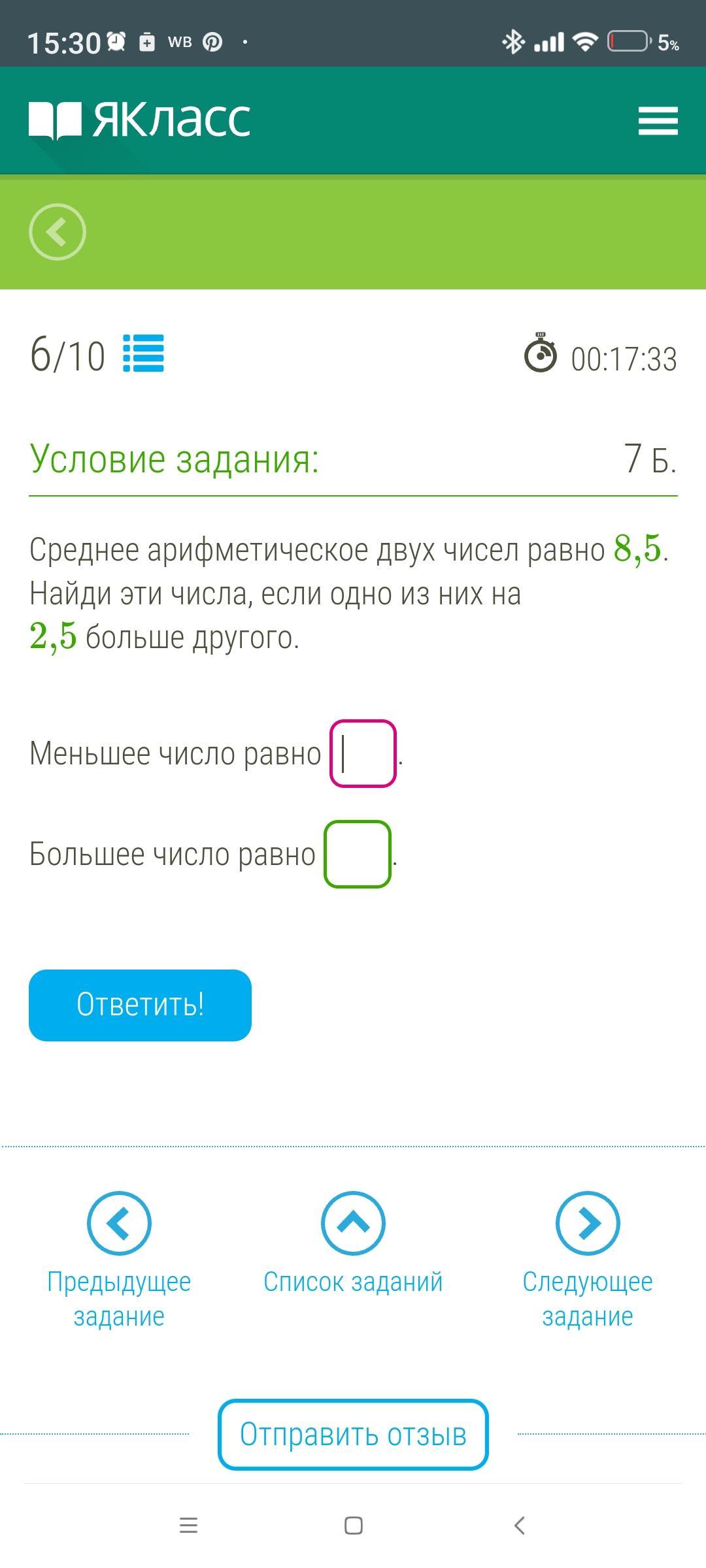Focus the 'Меньшее число равно' answer field

[x=363, y=753]
